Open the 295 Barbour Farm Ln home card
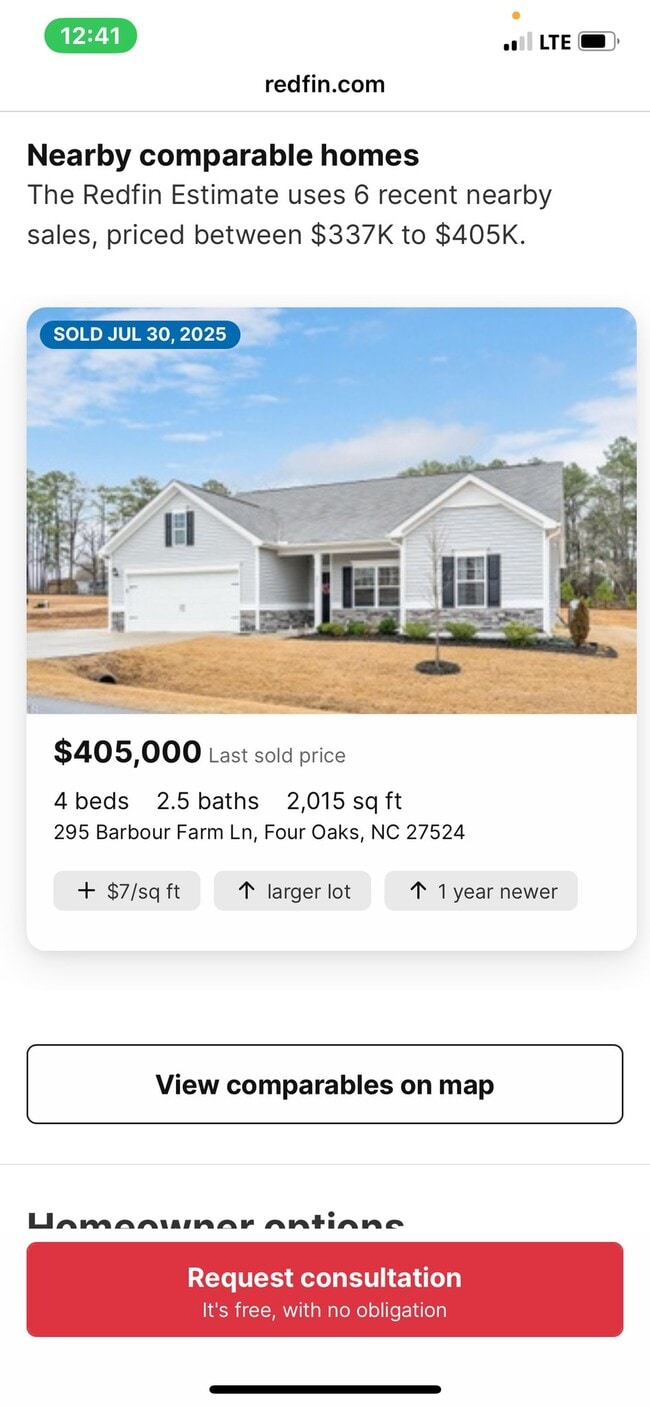Image resolution: width=650 pixels, height=1407 pixels. click(x=330, y=560)
